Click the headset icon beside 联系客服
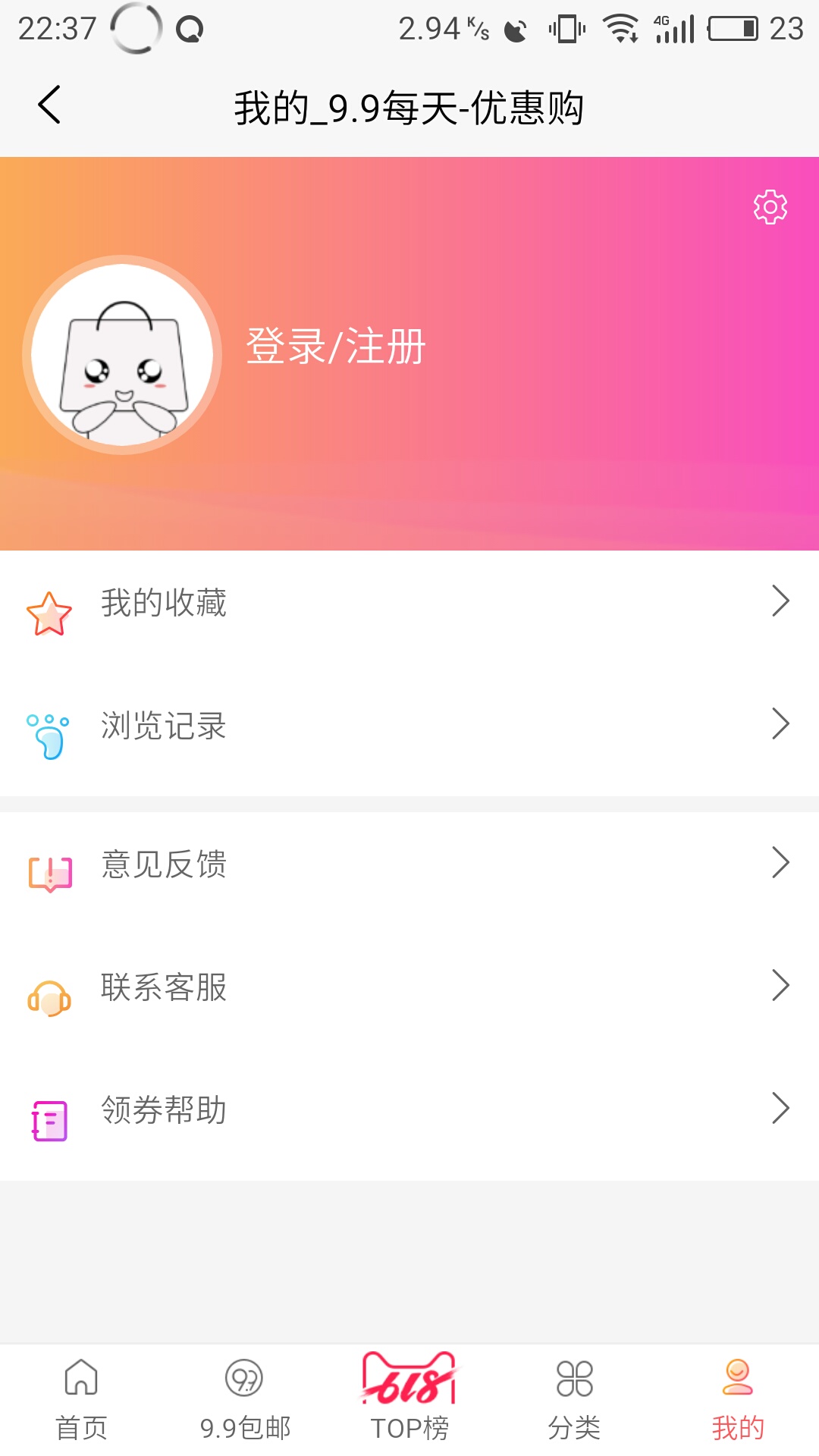This screenshot has width=819, height=1456. click(x=48, y=996)
